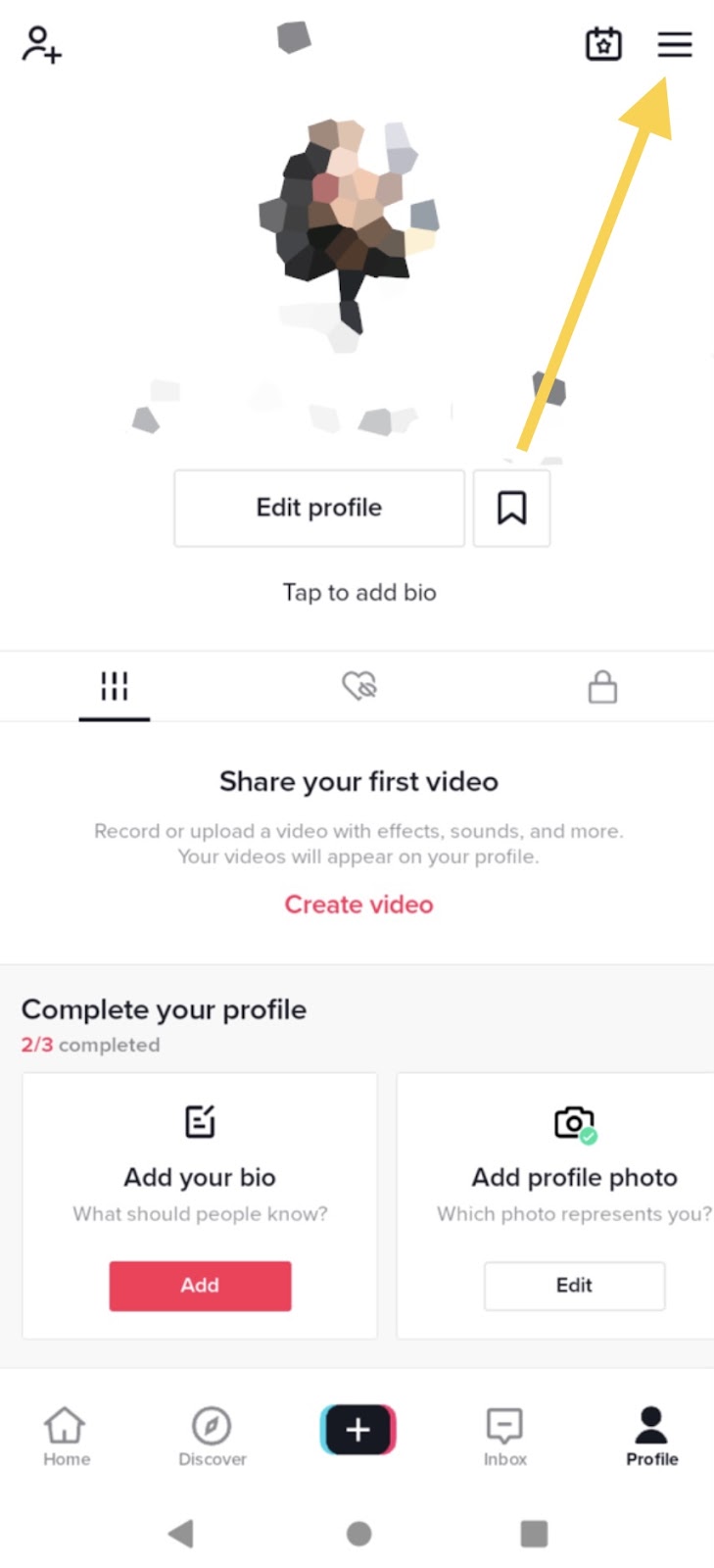Viewport: 714px width, 1568px height.
Task: Tap to add bio
Action: click(x=359, y=592)
